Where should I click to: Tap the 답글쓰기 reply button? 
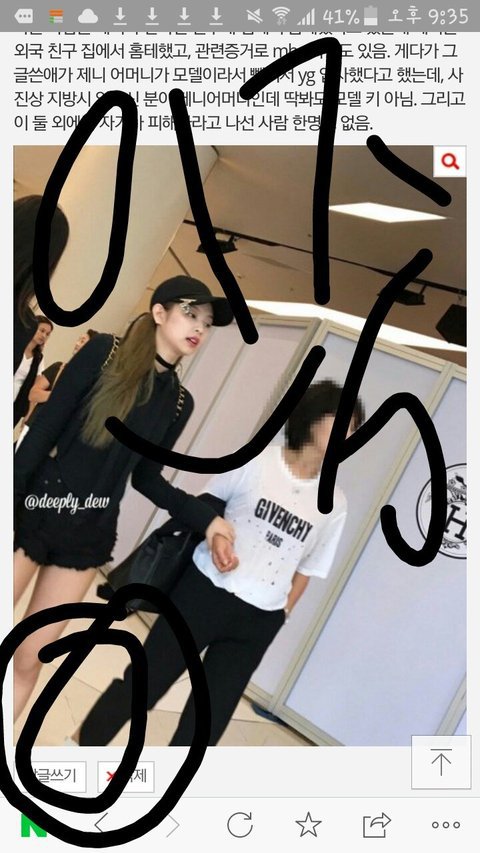[x=50, y=776]
